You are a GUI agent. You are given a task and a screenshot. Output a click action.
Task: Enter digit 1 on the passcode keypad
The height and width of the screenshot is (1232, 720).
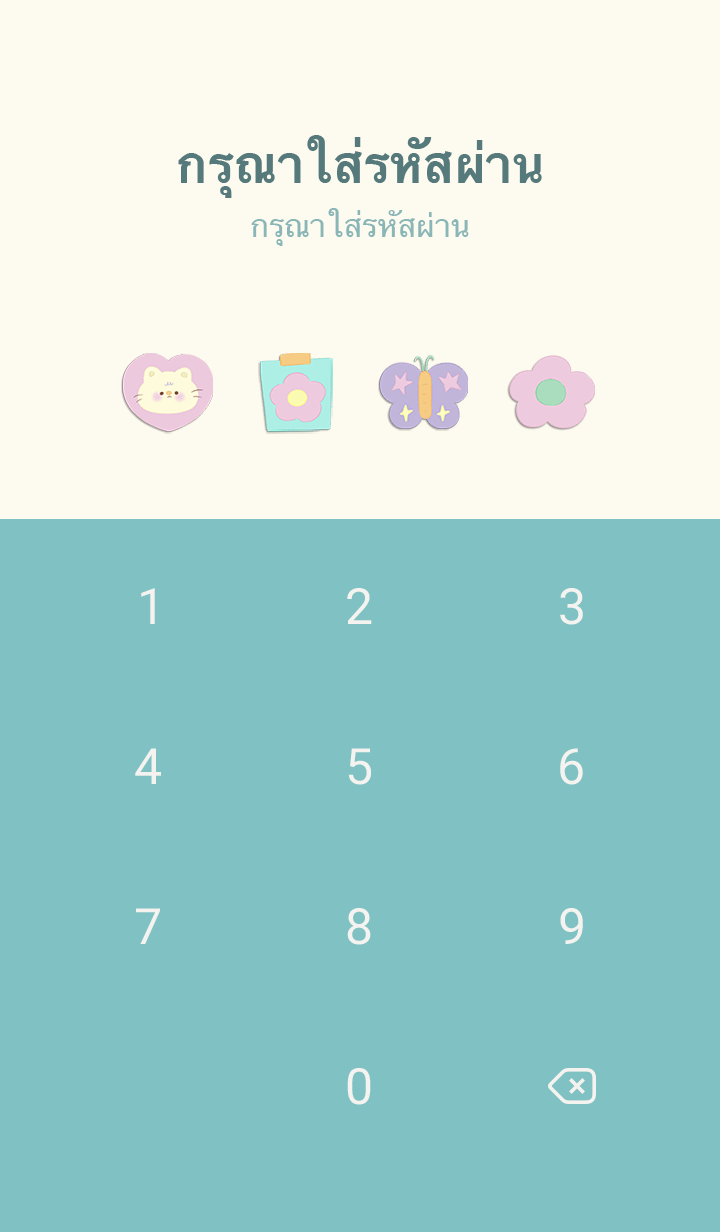pyautogui.click(x=149, y=607)
